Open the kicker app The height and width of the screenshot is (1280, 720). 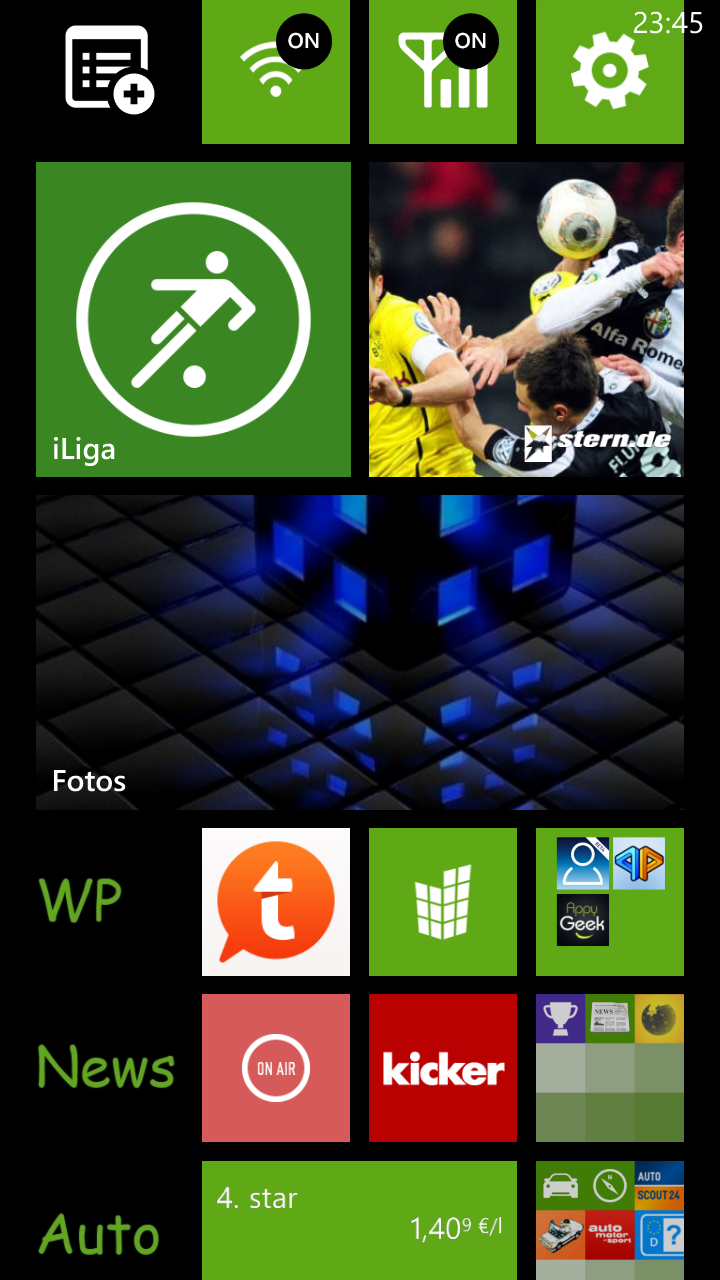(x=443, y=1068)
